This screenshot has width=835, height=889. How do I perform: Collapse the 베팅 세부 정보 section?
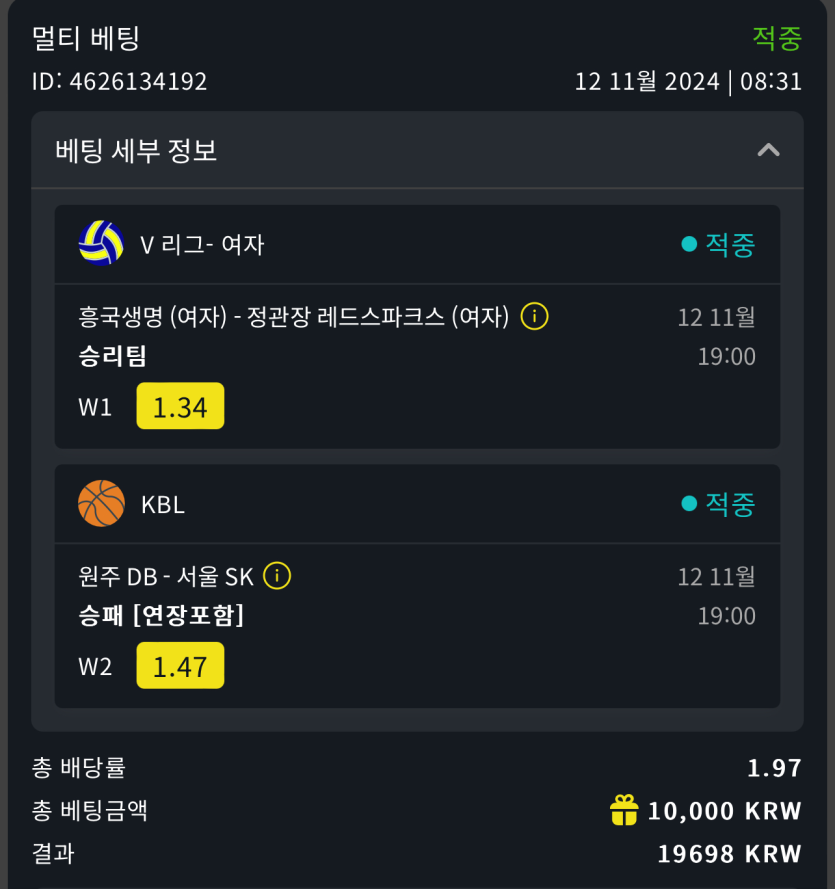pos(767,151)
